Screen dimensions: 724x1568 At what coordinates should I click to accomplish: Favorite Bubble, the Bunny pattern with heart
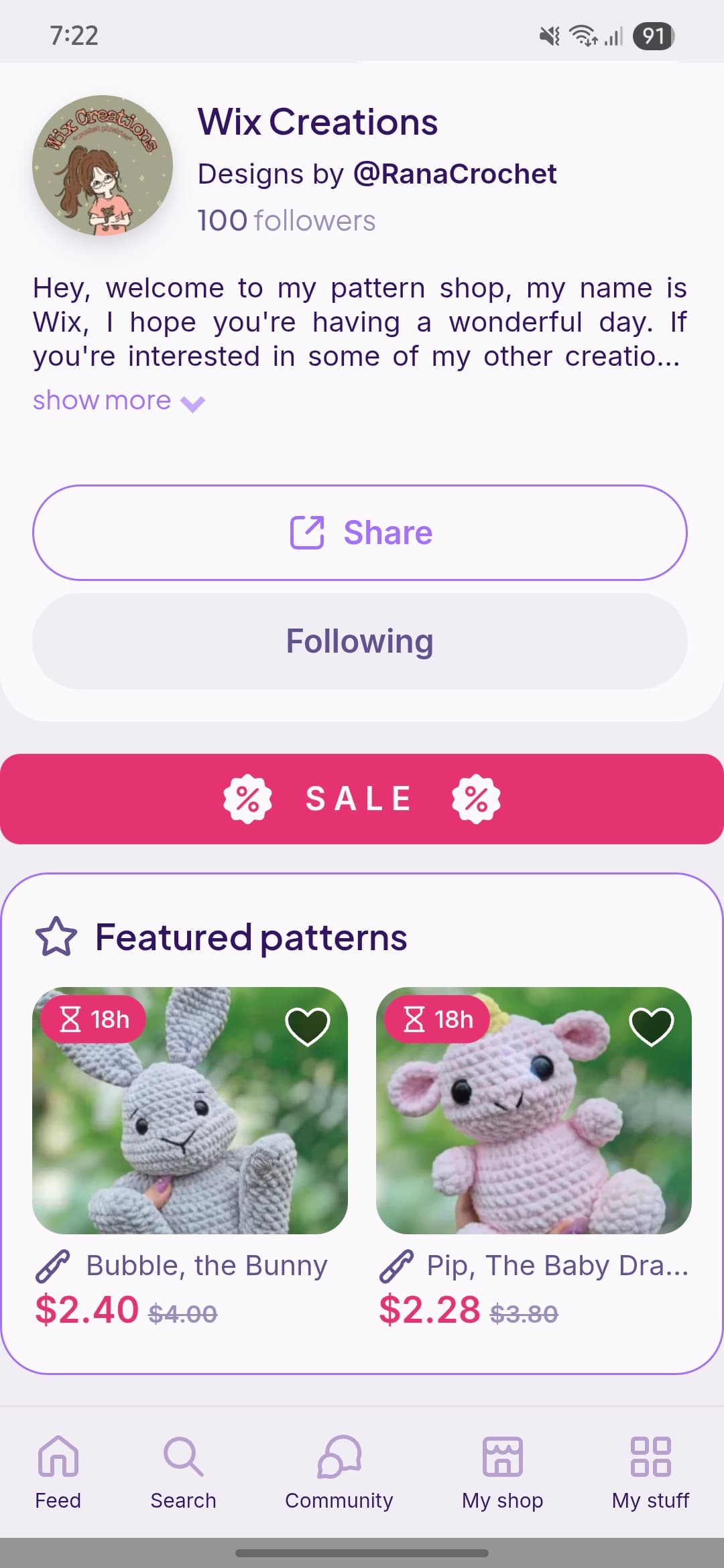point(308,1027)
